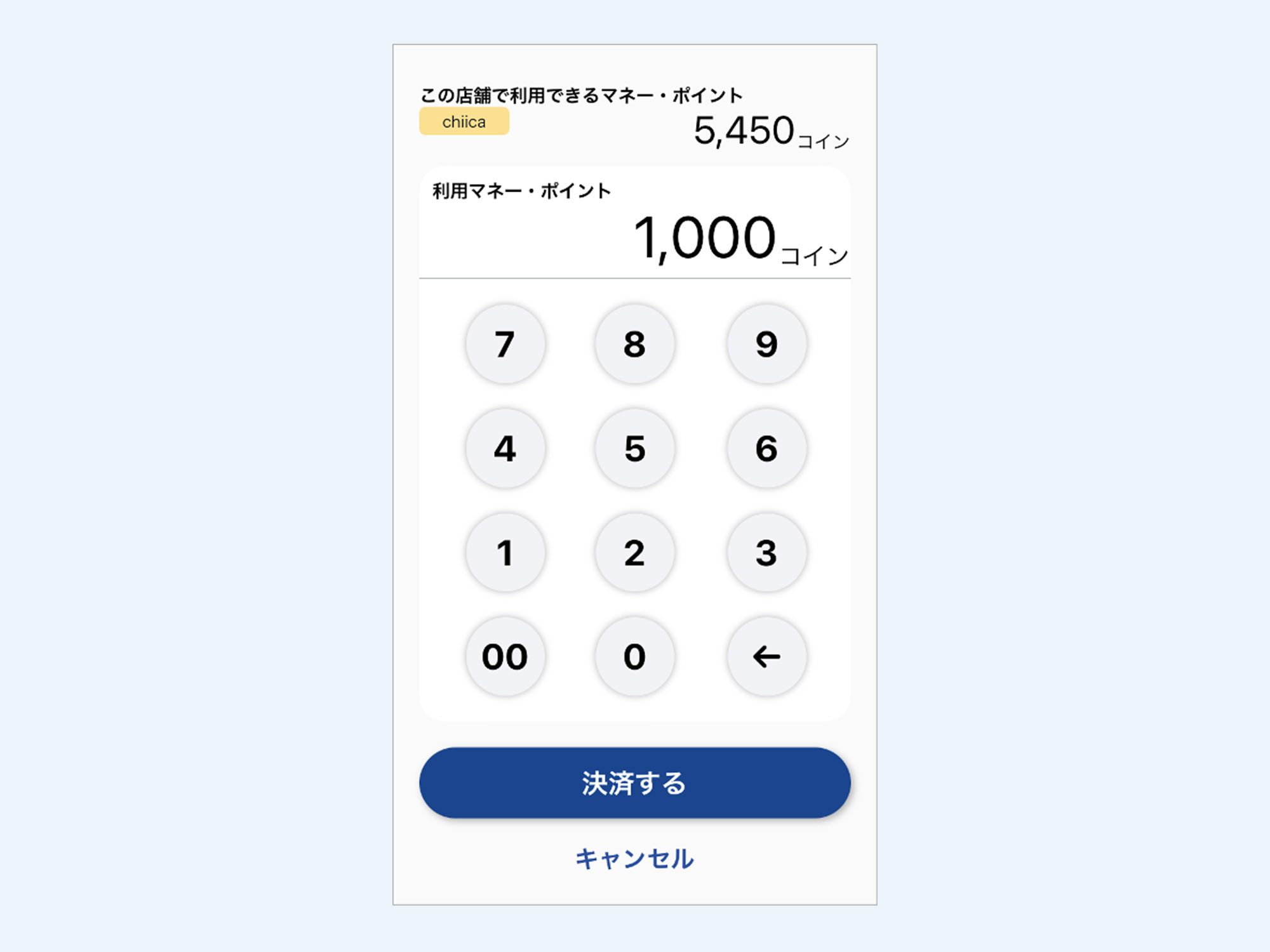The width and height of the screenshot is (1270, 952).
Task: Confirm payment with 決済する button
Action: click(x=634, y=783)
